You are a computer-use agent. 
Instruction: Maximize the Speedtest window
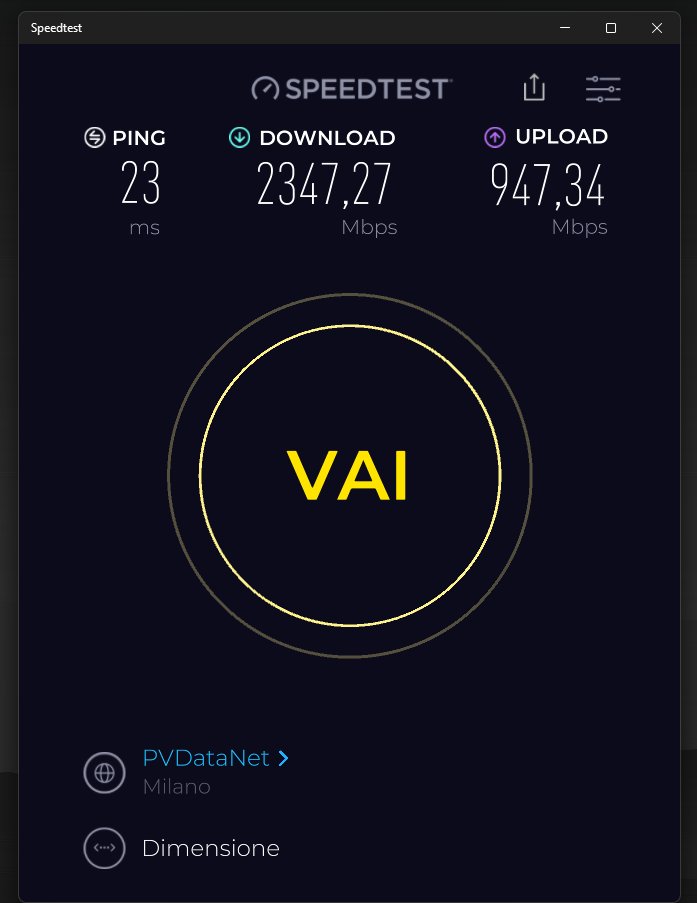tap(611, 28)
